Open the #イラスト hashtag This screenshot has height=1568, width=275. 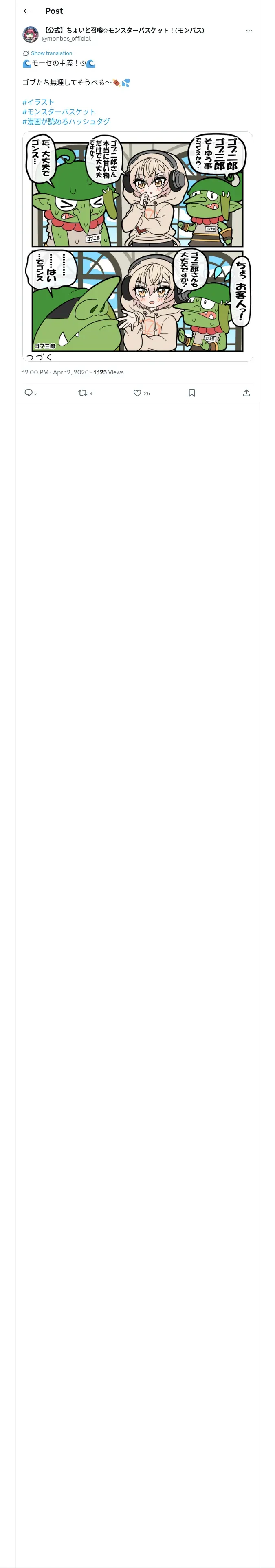[38, 102]
